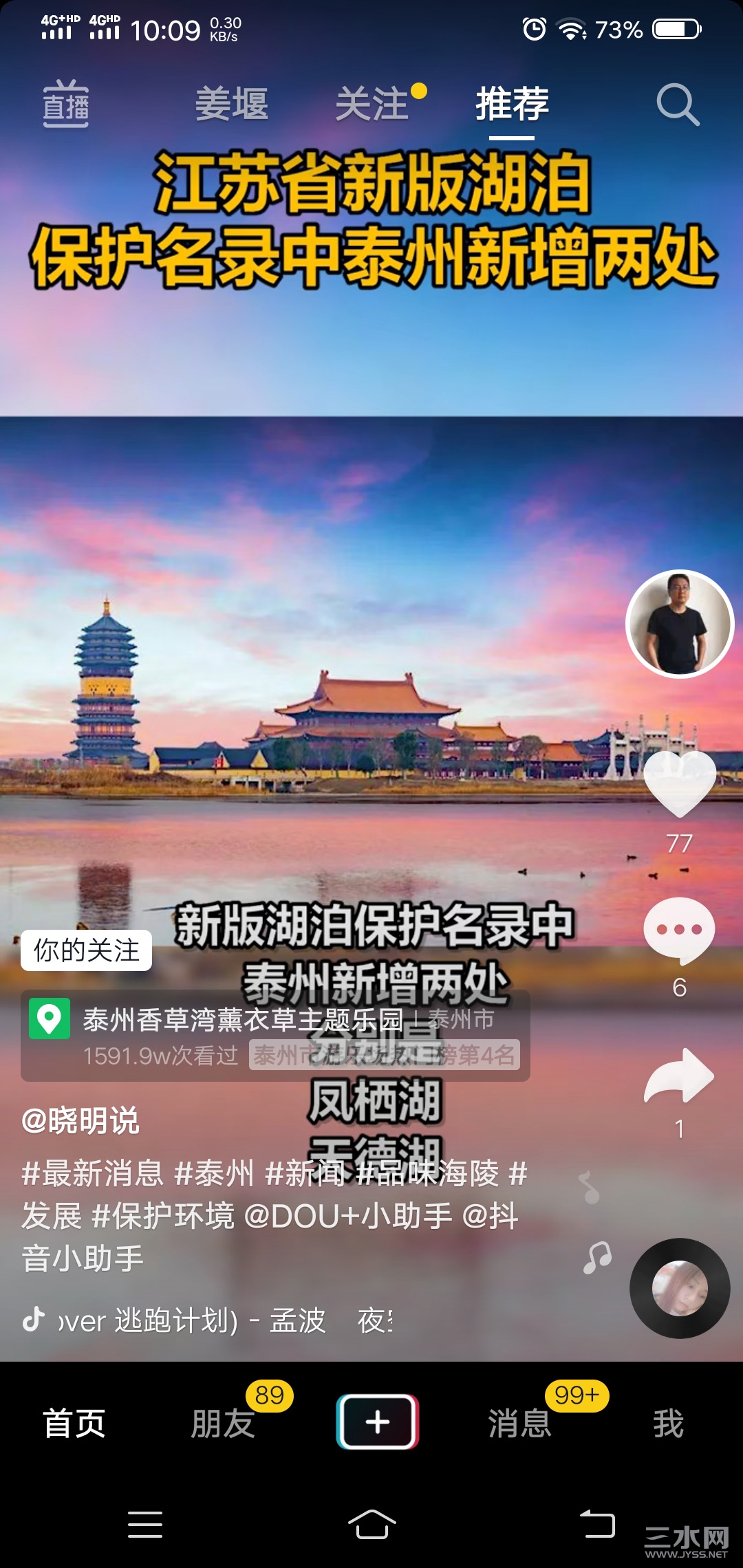Screen dimensions: 743x1568
Task: Like this video with the heart
Action: pos(680,785)
